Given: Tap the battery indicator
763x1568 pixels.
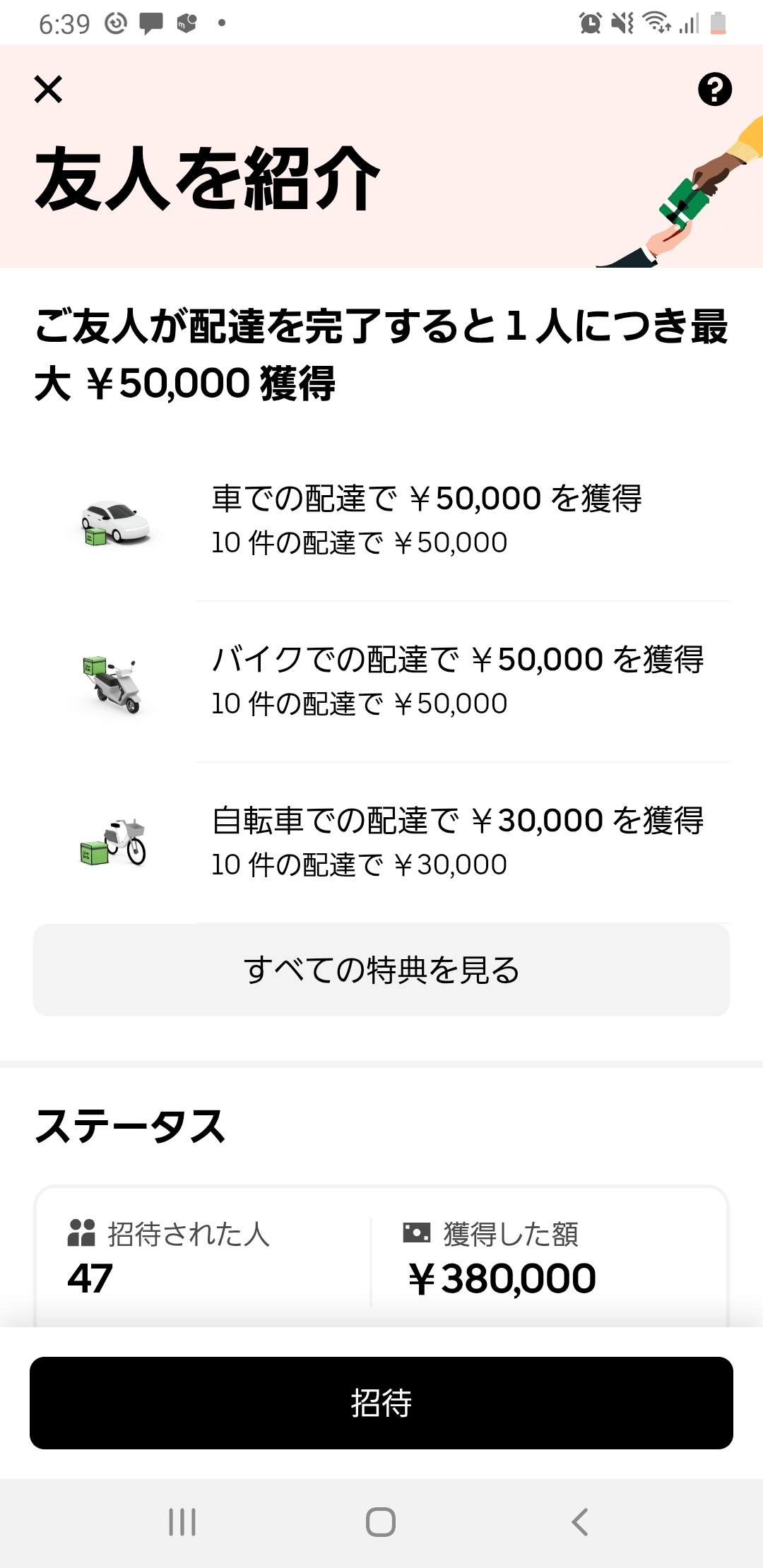Looking at the screenshot, I should click(717, 23).
